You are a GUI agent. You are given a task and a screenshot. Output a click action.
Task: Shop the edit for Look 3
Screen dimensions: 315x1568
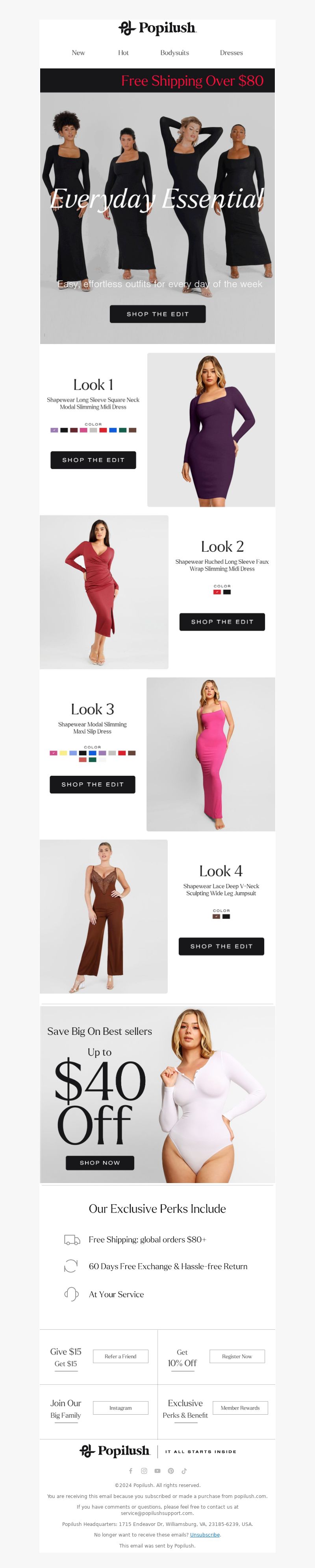pos(93,785)
